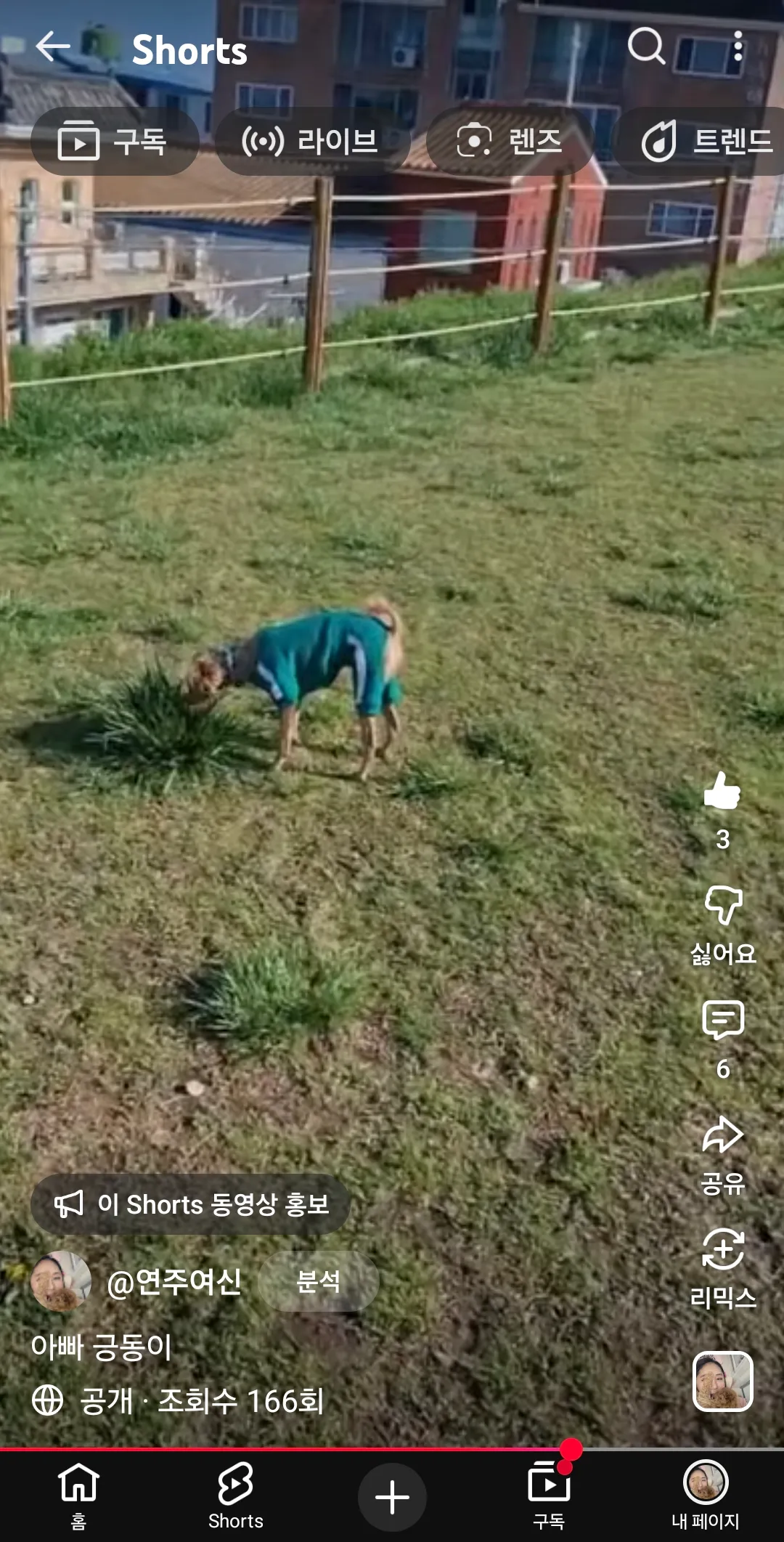This screenshot has height=1542, width=784.
Task: Open channel @연주여신
Action: (174, 1282)
